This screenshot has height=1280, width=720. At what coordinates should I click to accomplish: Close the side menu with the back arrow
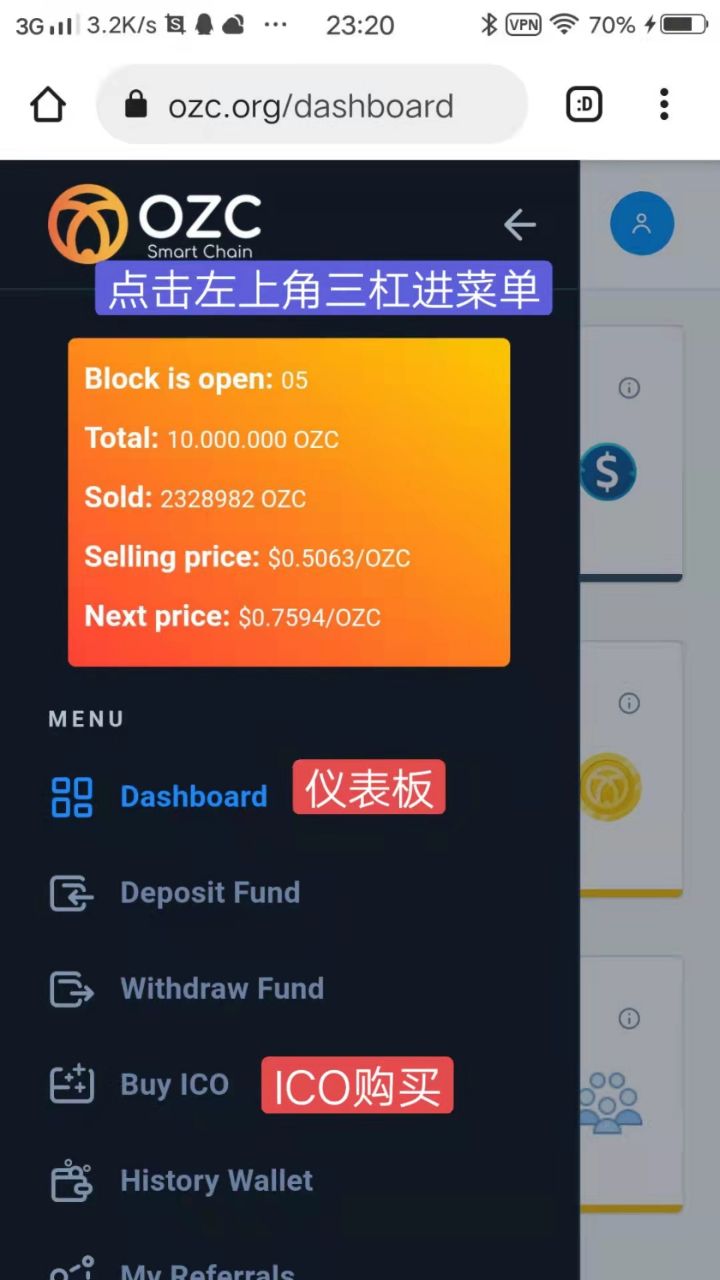(520, 224)
